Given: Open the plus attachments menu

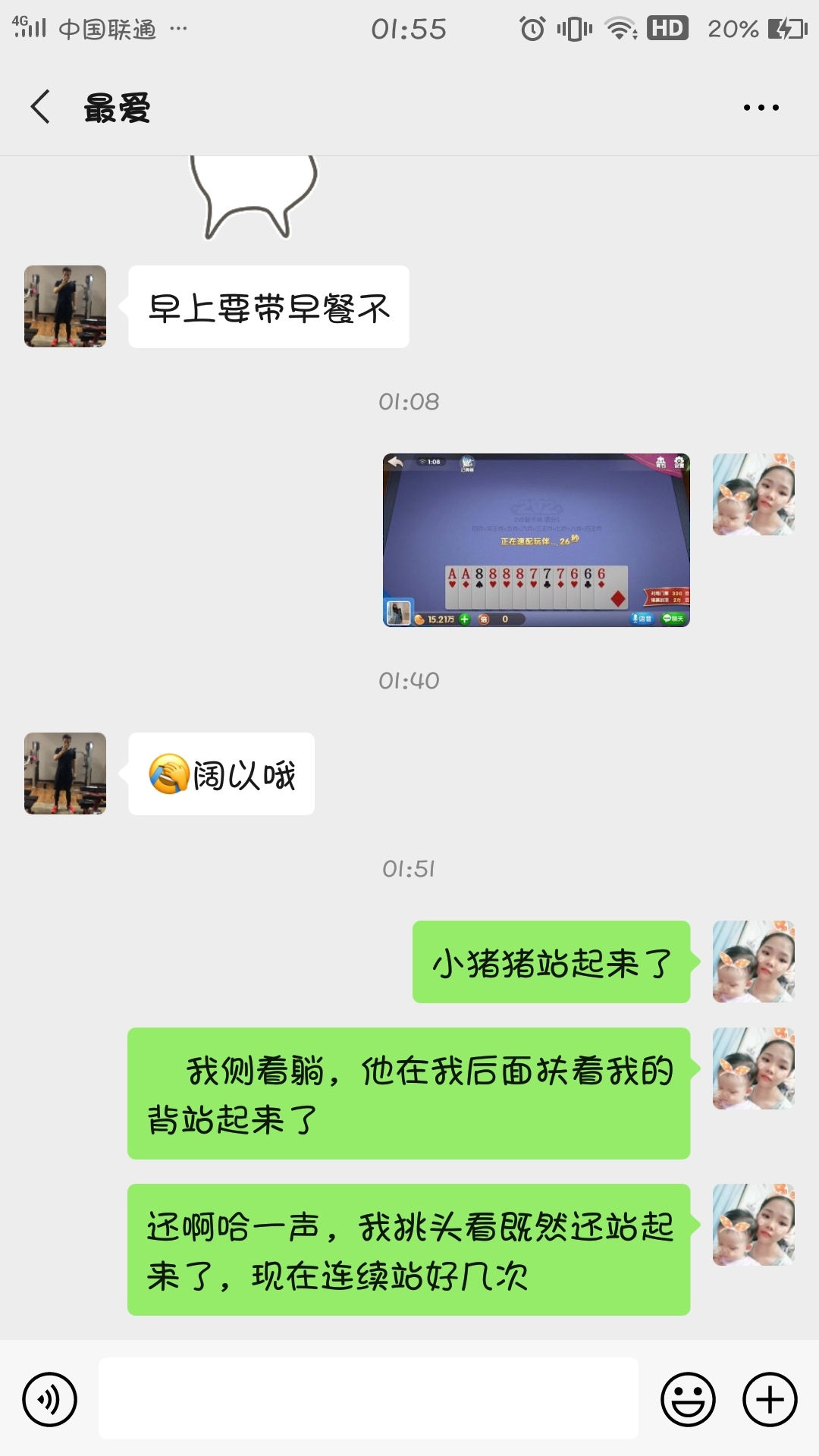Looking at the screenshot, I should [x=770, y=1399].
